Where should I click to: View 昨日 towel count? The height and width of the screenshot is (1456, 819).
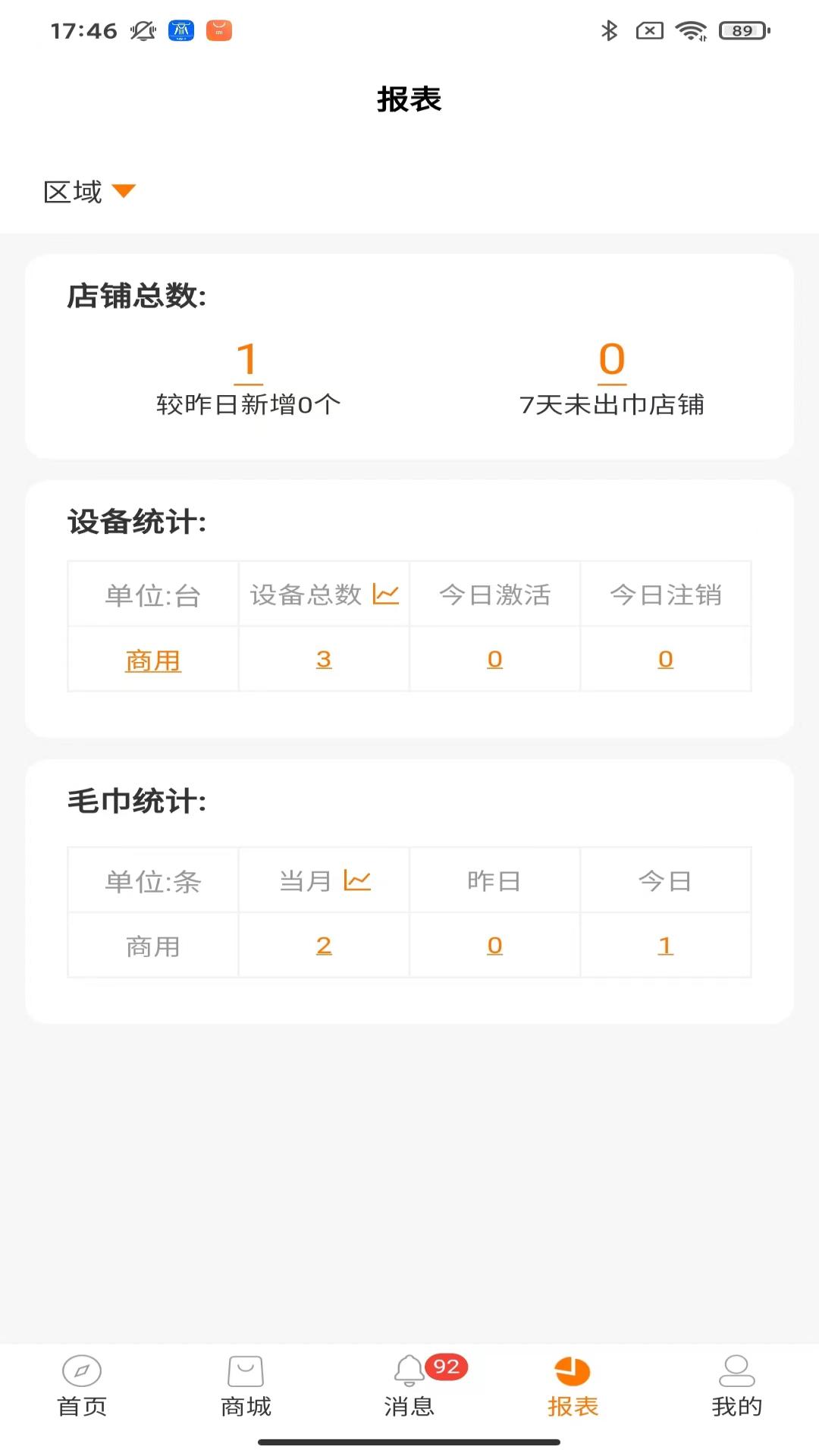(x=494, y=946)
